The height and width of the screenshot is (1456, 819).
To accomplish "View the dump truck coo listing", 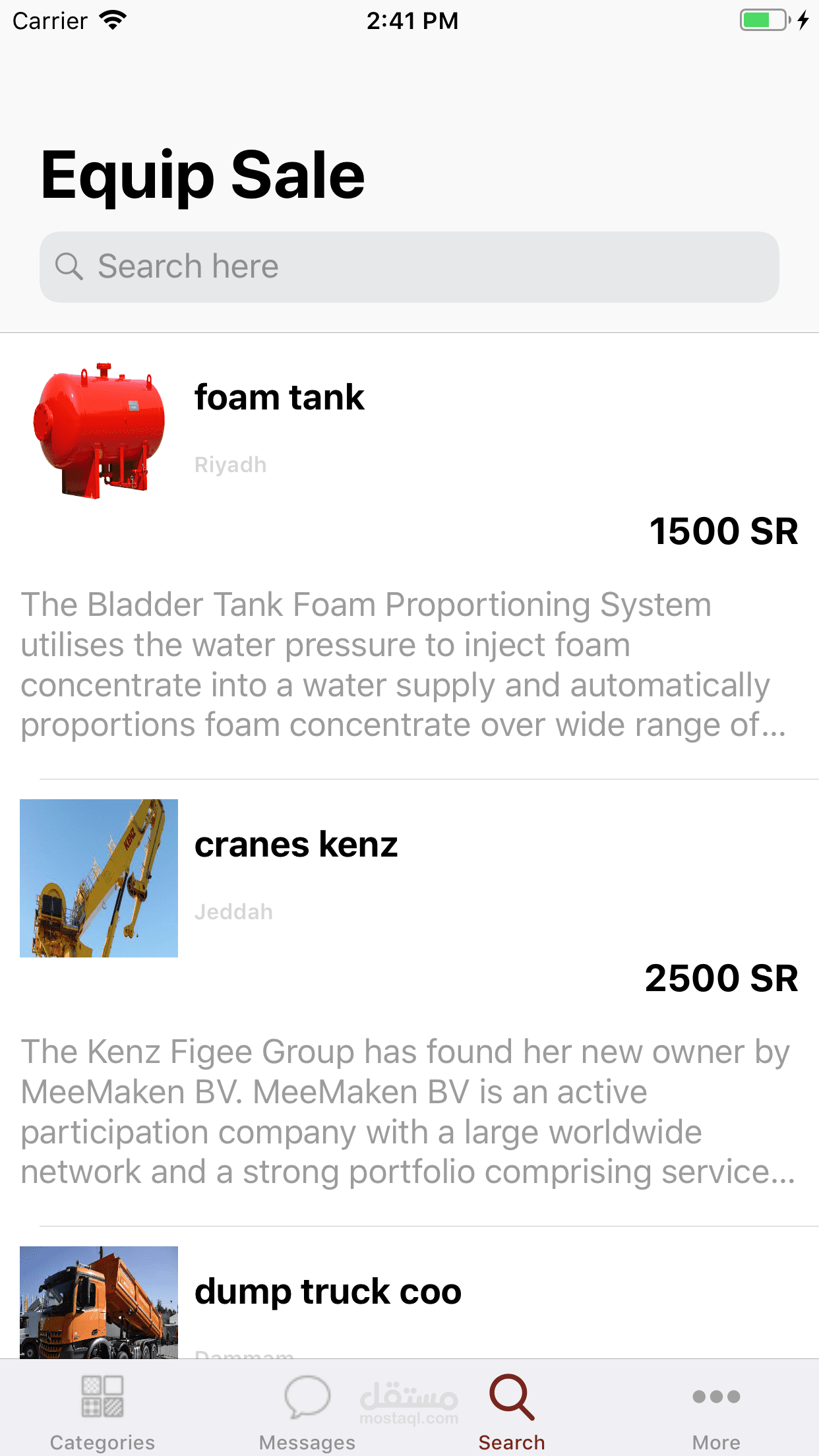I will coord(409,1292).
